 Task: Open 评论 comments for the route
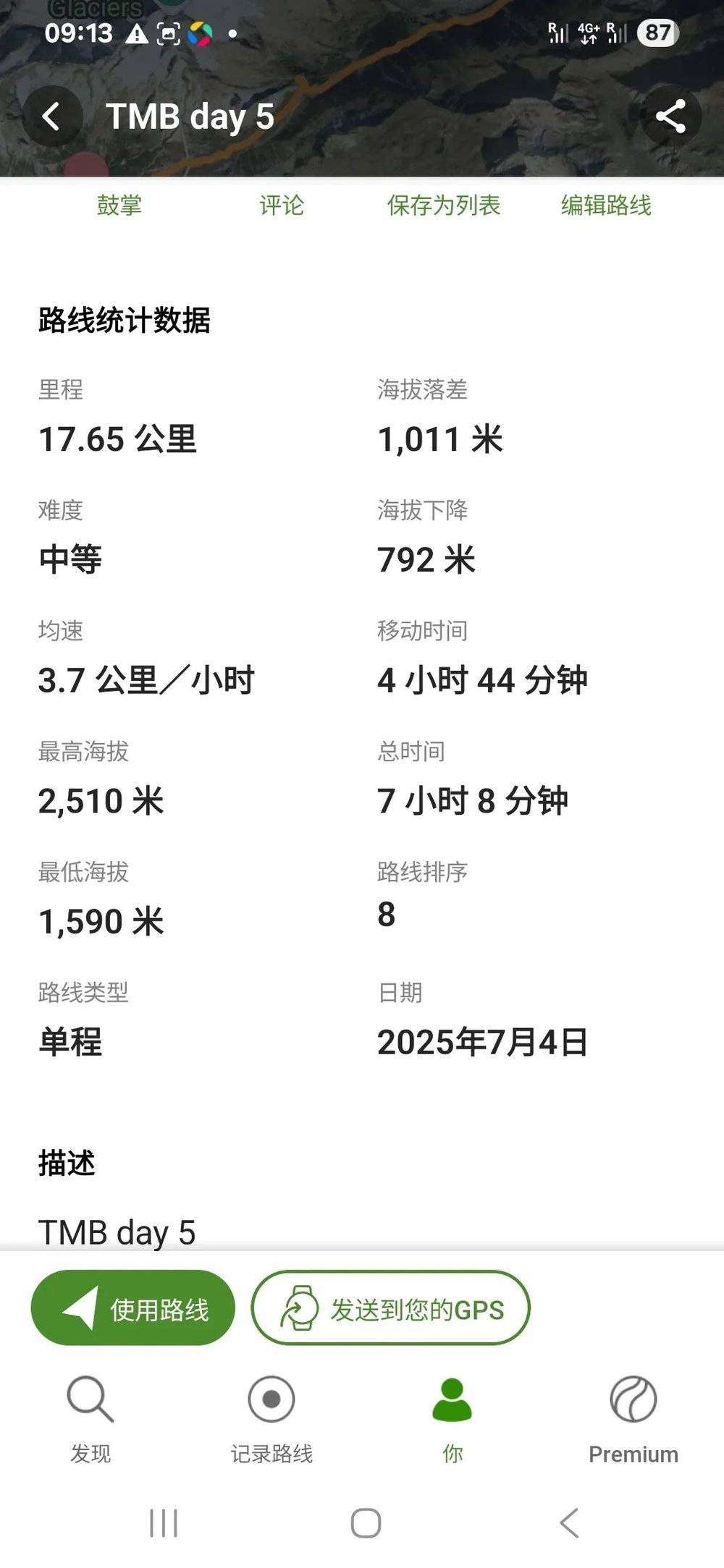282,205
